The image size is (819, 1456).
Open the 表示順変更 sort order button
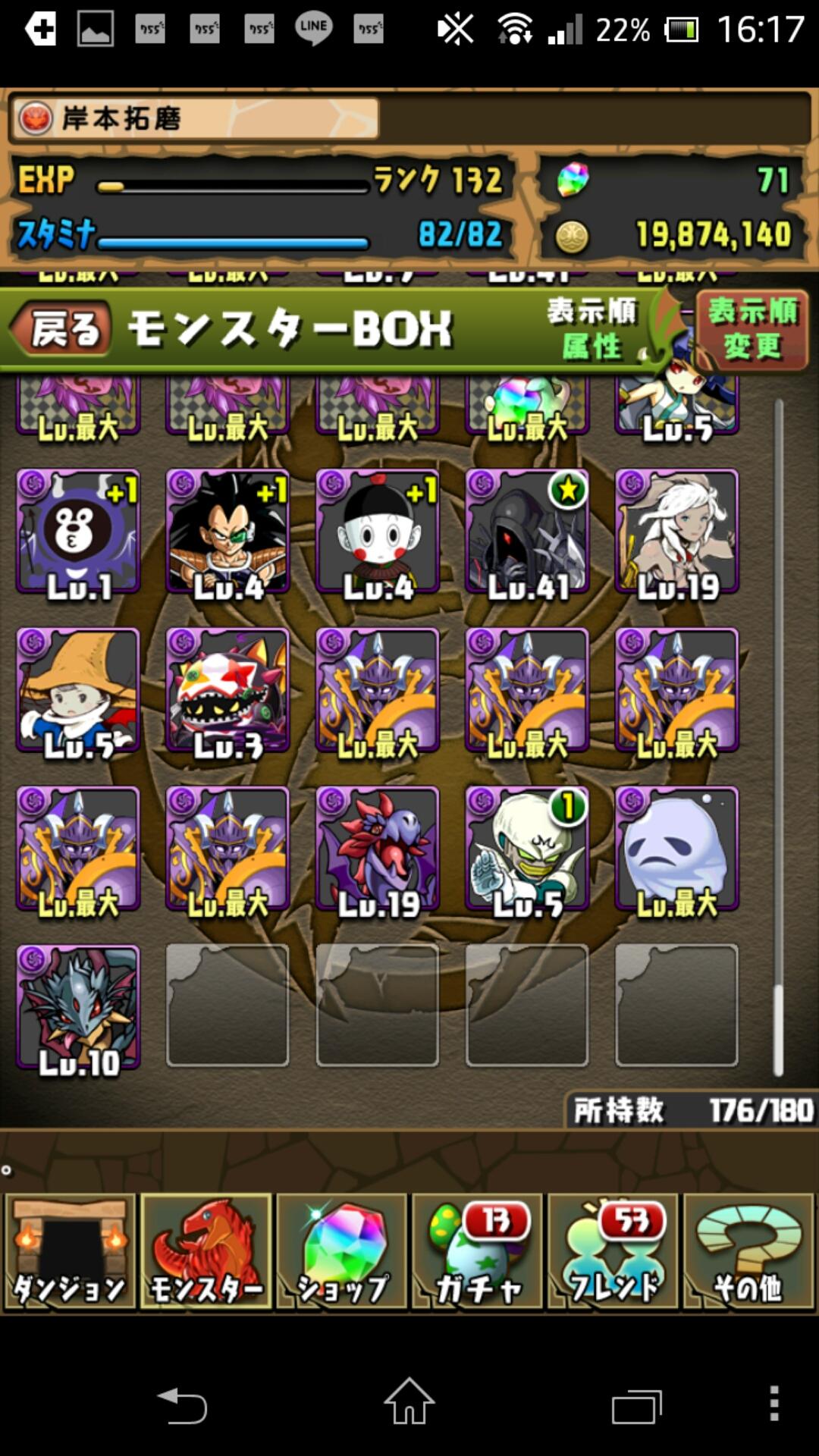[752, 330]
